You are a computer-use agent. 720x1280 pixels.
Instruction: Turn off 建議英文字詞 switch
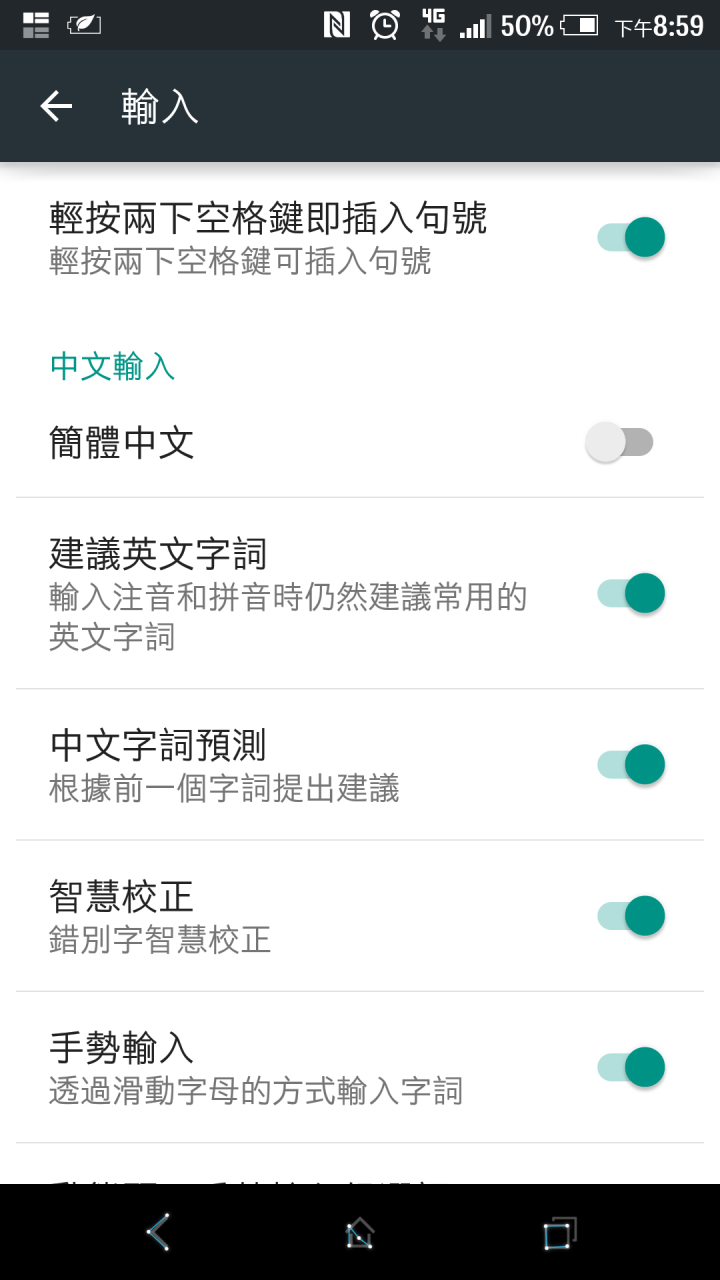point(631,593)
